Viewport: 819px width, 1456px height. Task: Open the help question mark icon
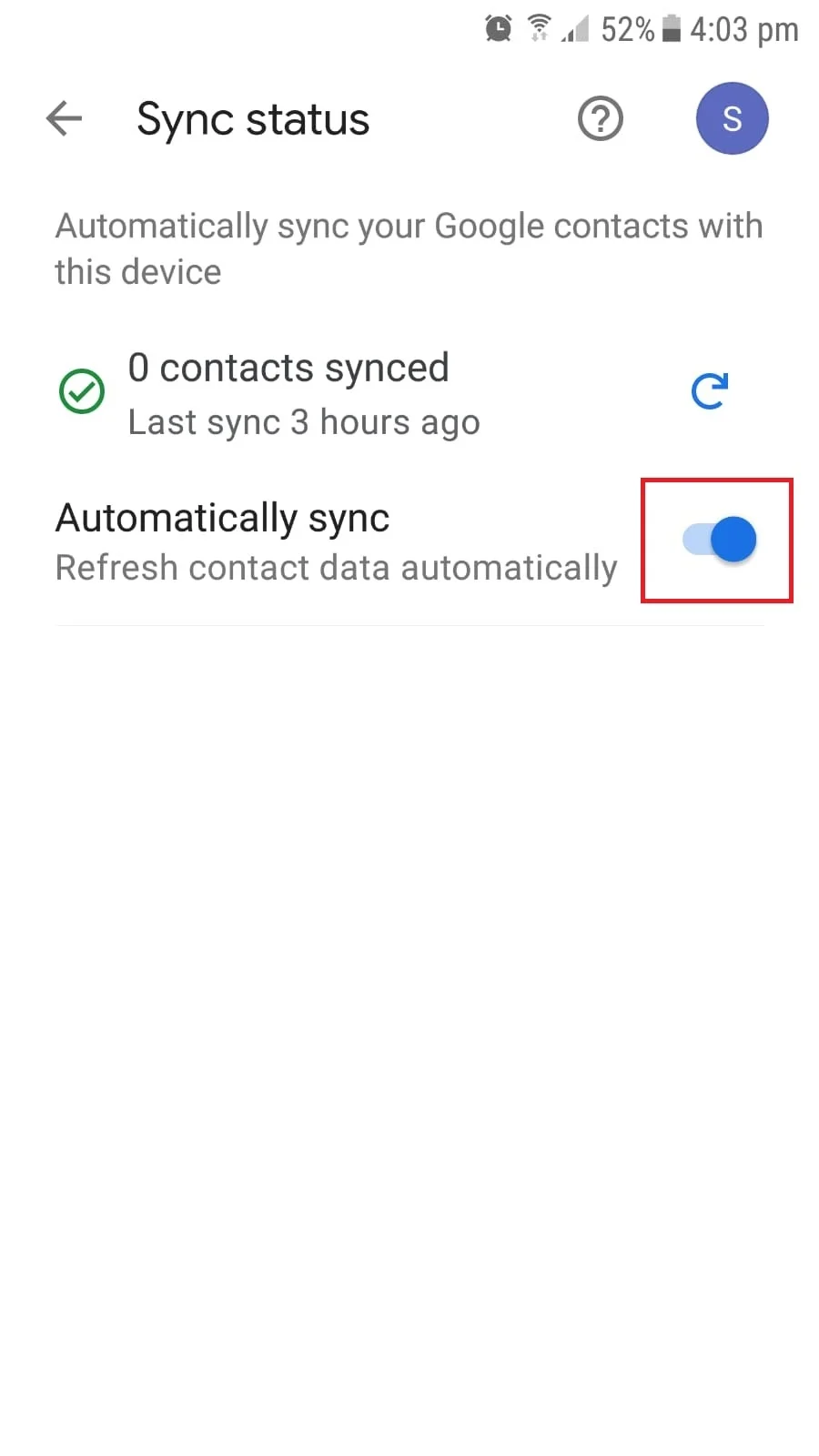601,118
